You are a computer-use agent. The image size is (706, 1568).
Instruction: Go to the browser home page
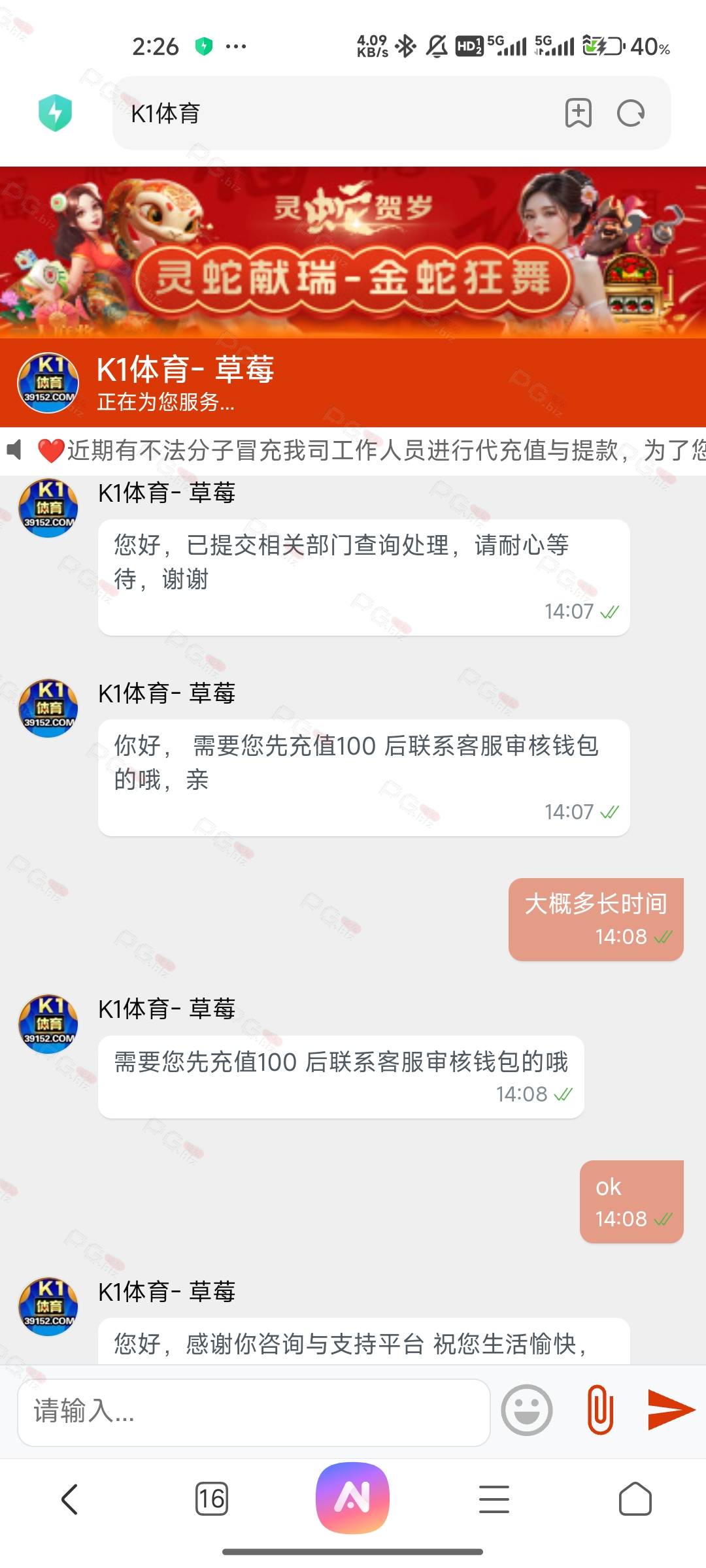point(635,1499)
